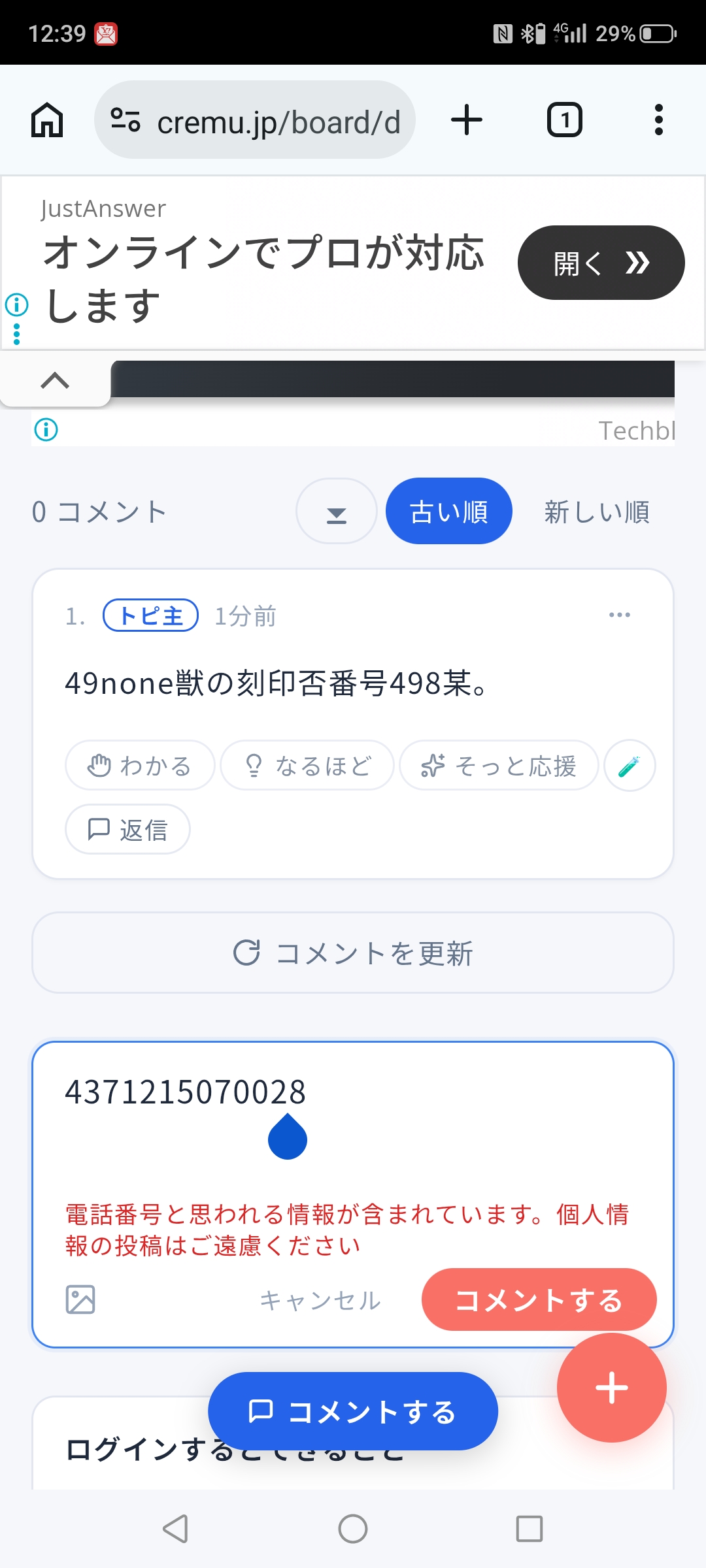Tap the 開く button on JustAnswer ad

pos(601,263)
